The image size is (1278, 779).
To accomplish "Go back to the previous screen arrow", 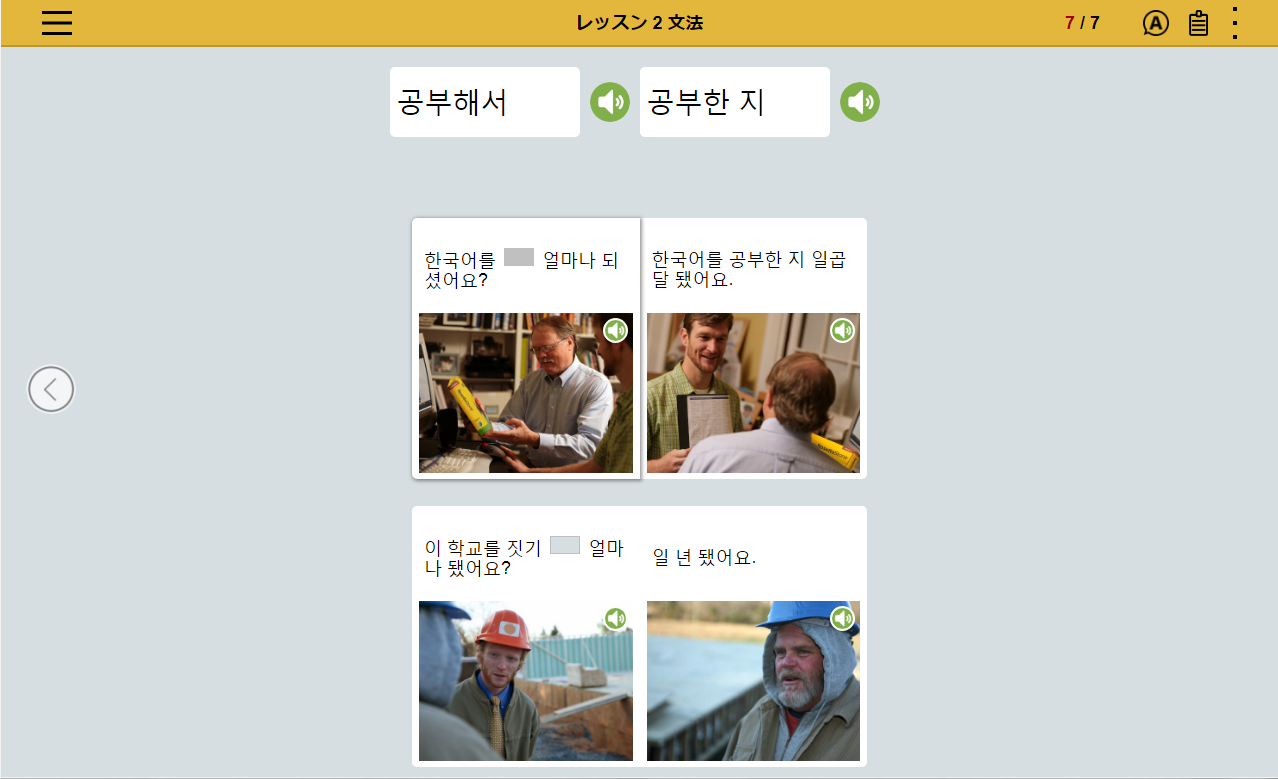I will coord(51,389).
